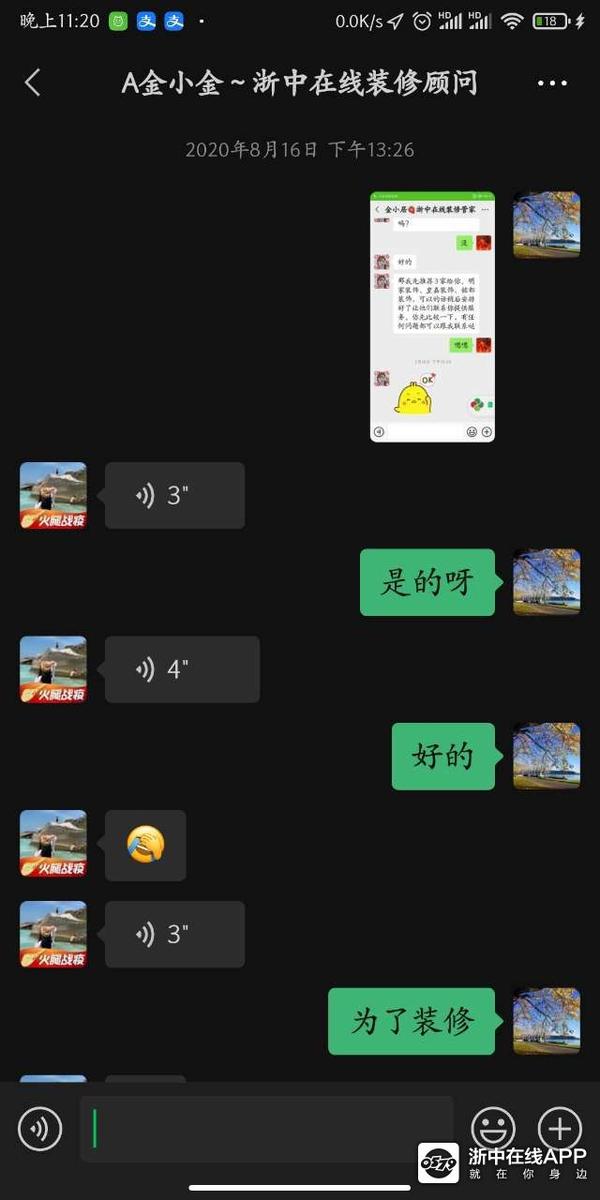
Task: Open the plus attachments panel
Action: pyautogui.click(x=559, y=1129)
